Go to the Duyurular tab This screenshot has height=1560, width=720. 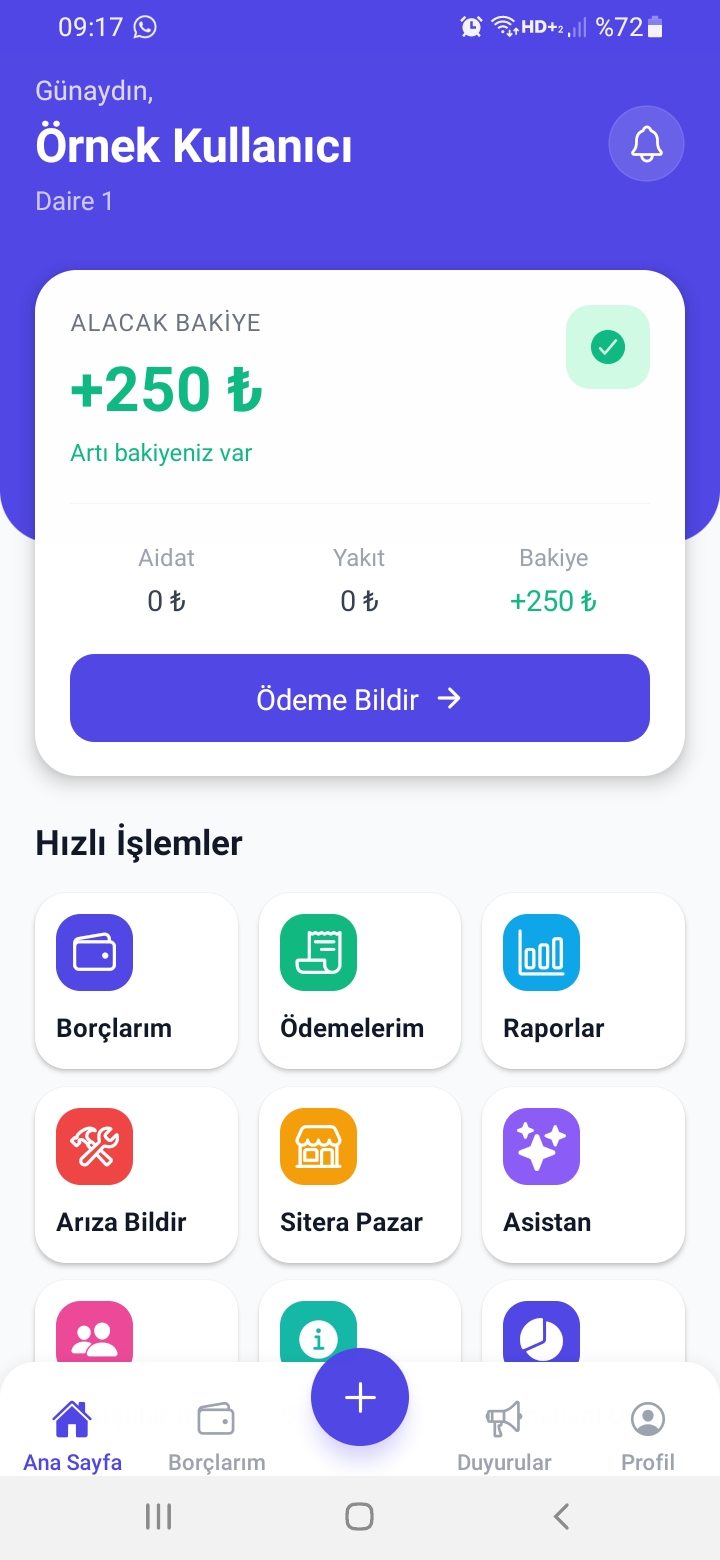coord(504,1436)
